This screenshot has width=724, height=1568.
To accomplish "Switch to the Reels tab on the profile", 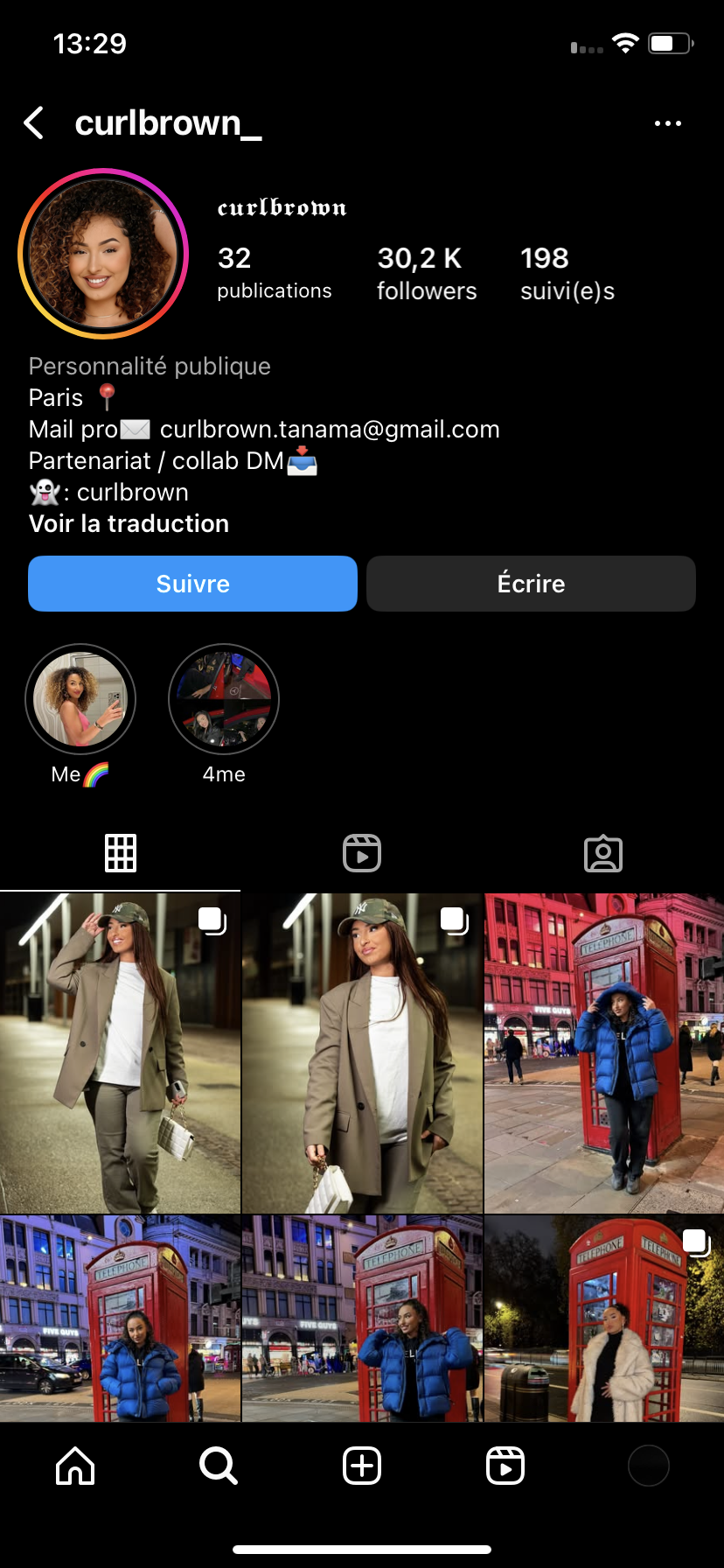I will 361,853.
